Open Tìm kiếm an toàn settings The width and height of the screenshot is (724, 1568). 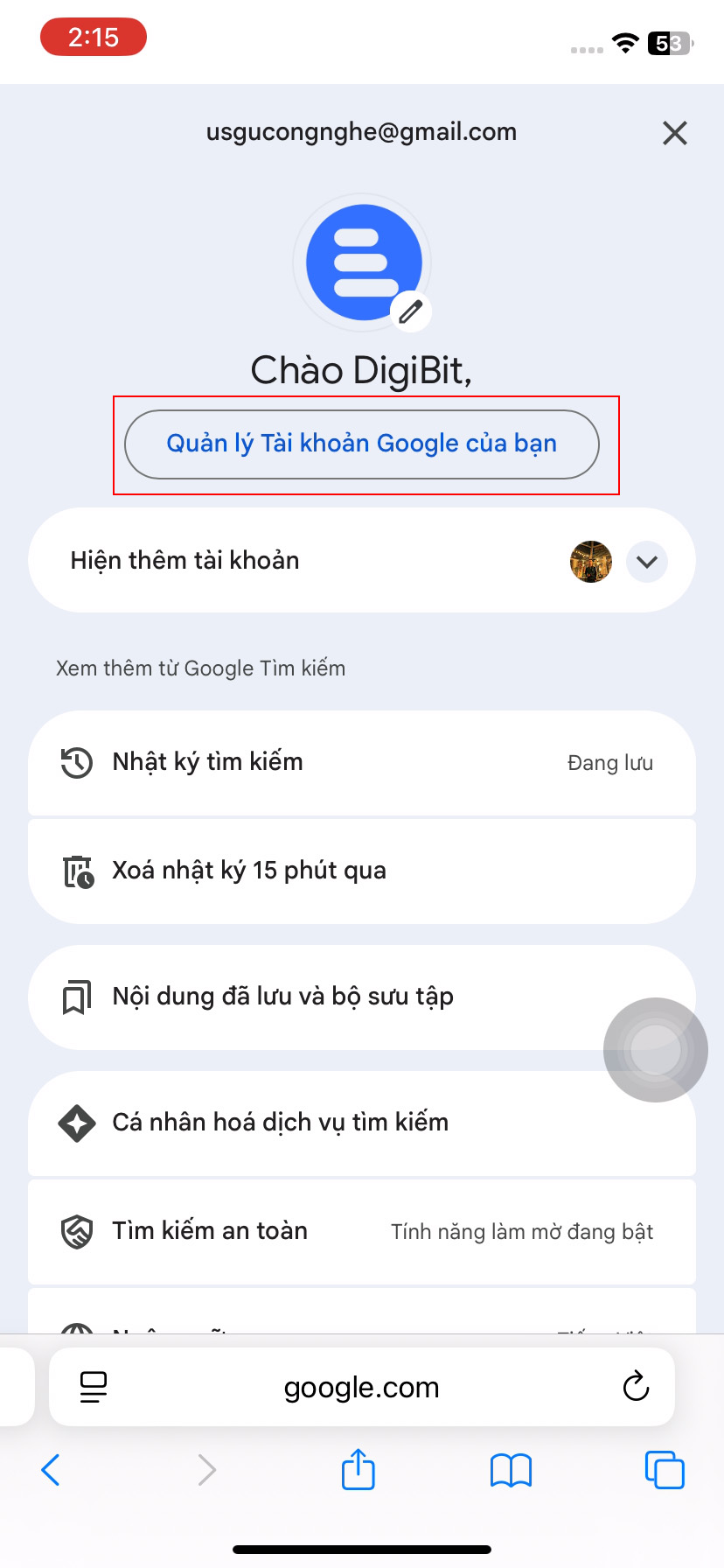[x=362, y=1232]
